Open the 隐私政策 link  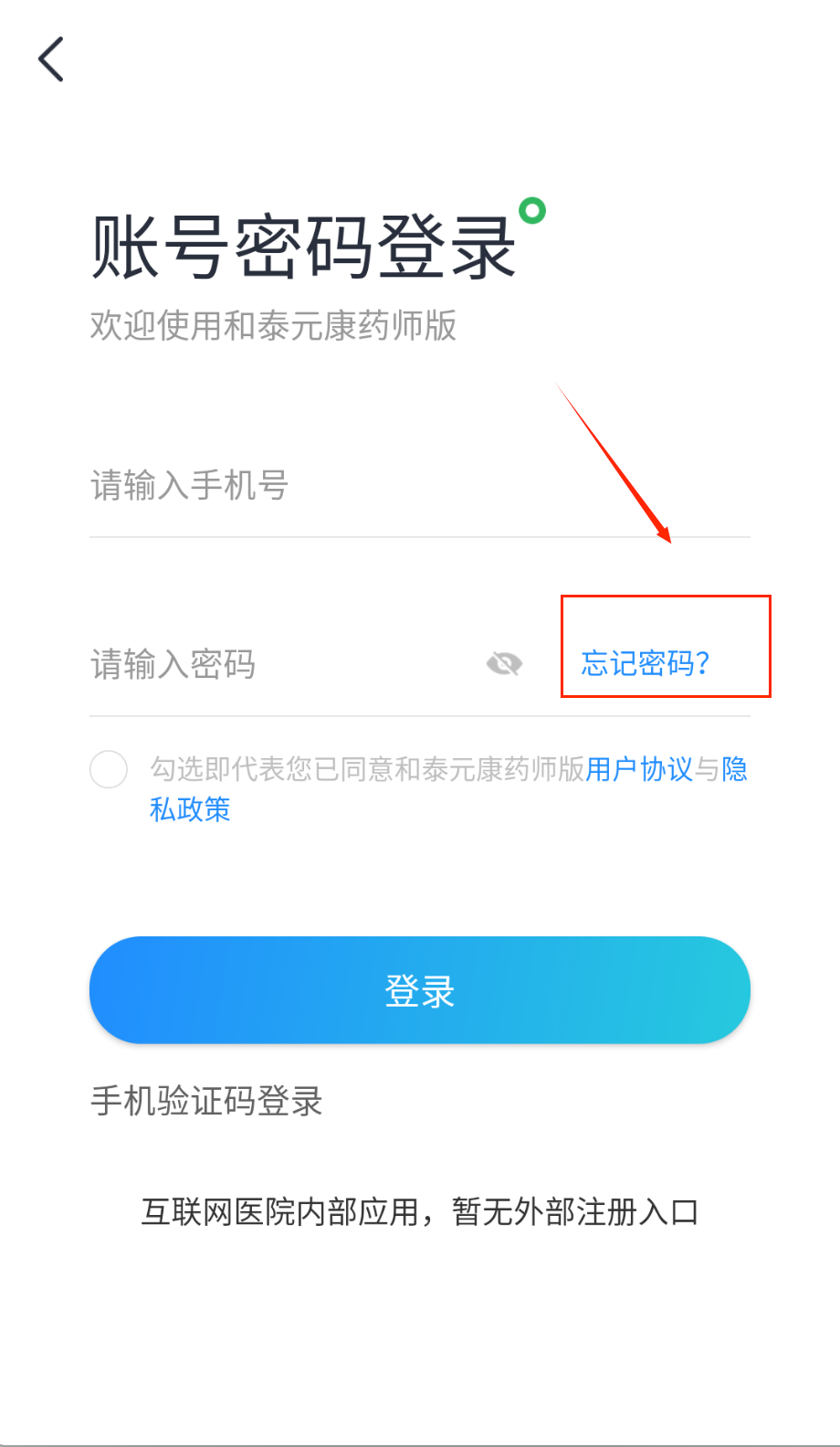coord(190,809)
